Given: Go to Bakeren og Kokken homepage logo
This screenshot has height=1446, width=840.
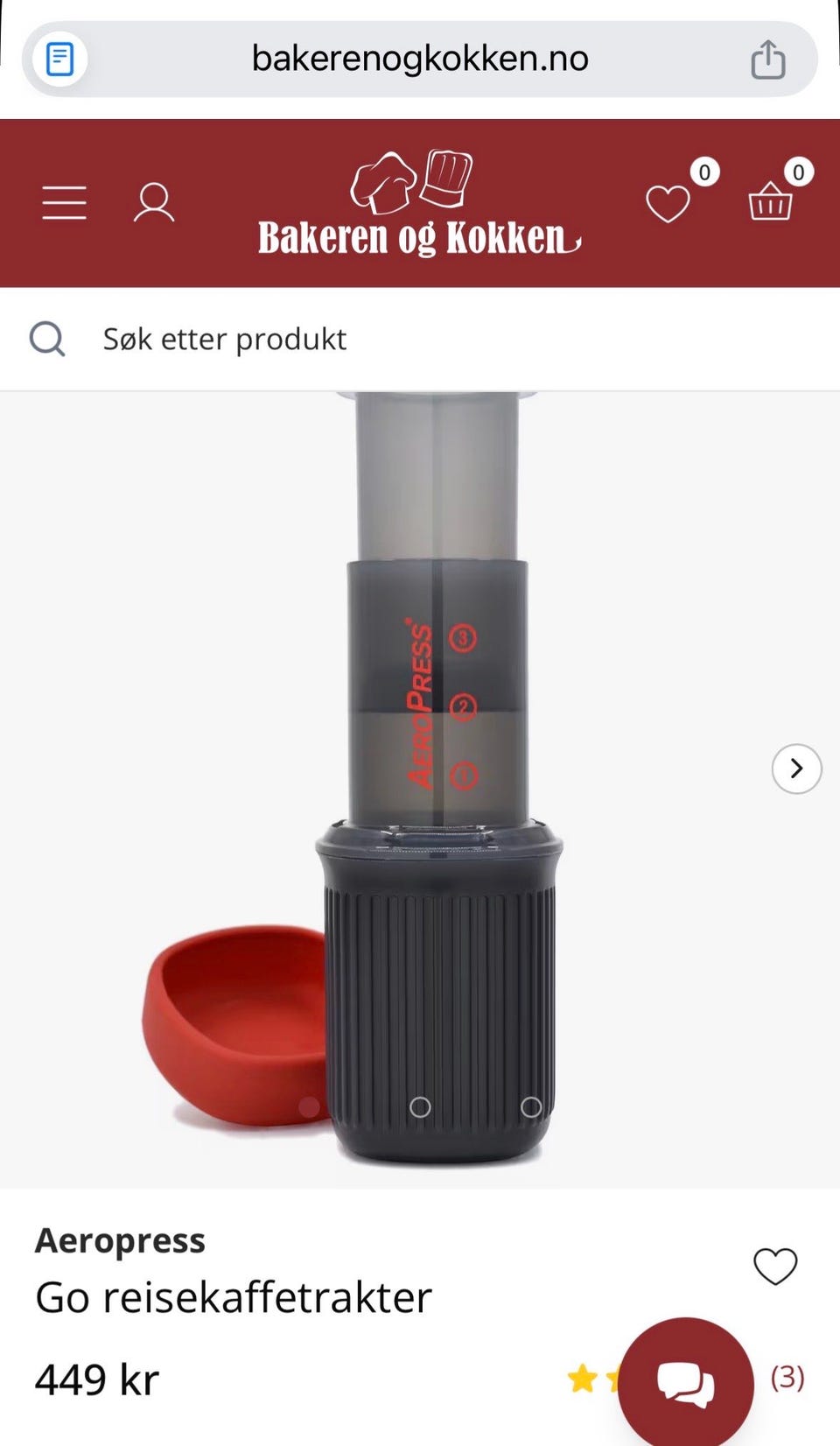Looking at the screenshot, I should (x=419, y=205).
